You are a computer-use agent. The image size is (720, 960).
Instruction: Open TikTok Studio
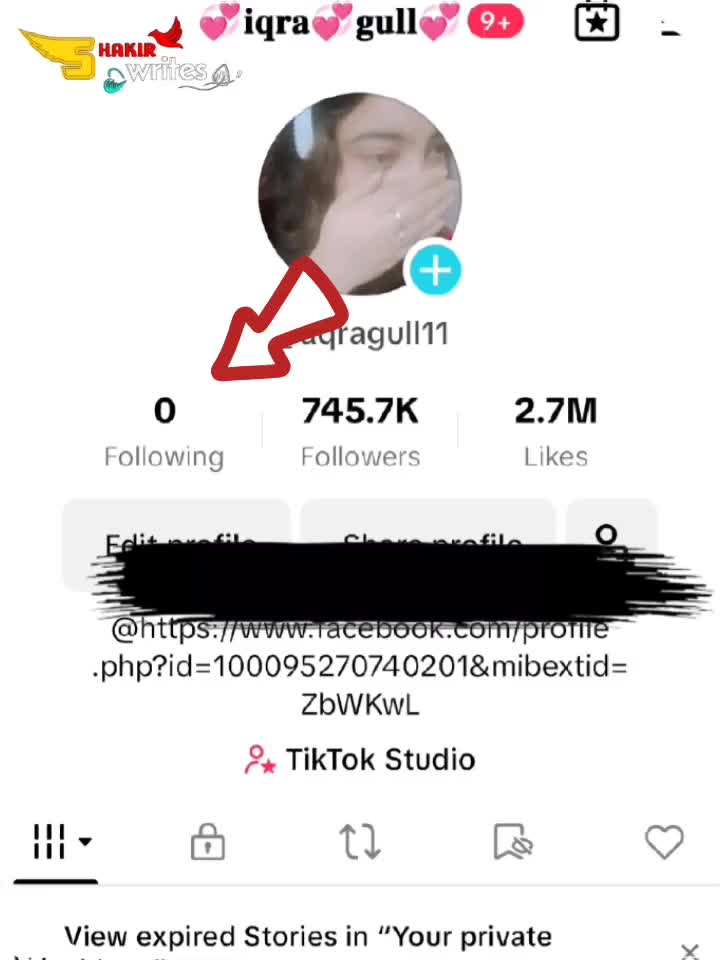coord(360,760)
